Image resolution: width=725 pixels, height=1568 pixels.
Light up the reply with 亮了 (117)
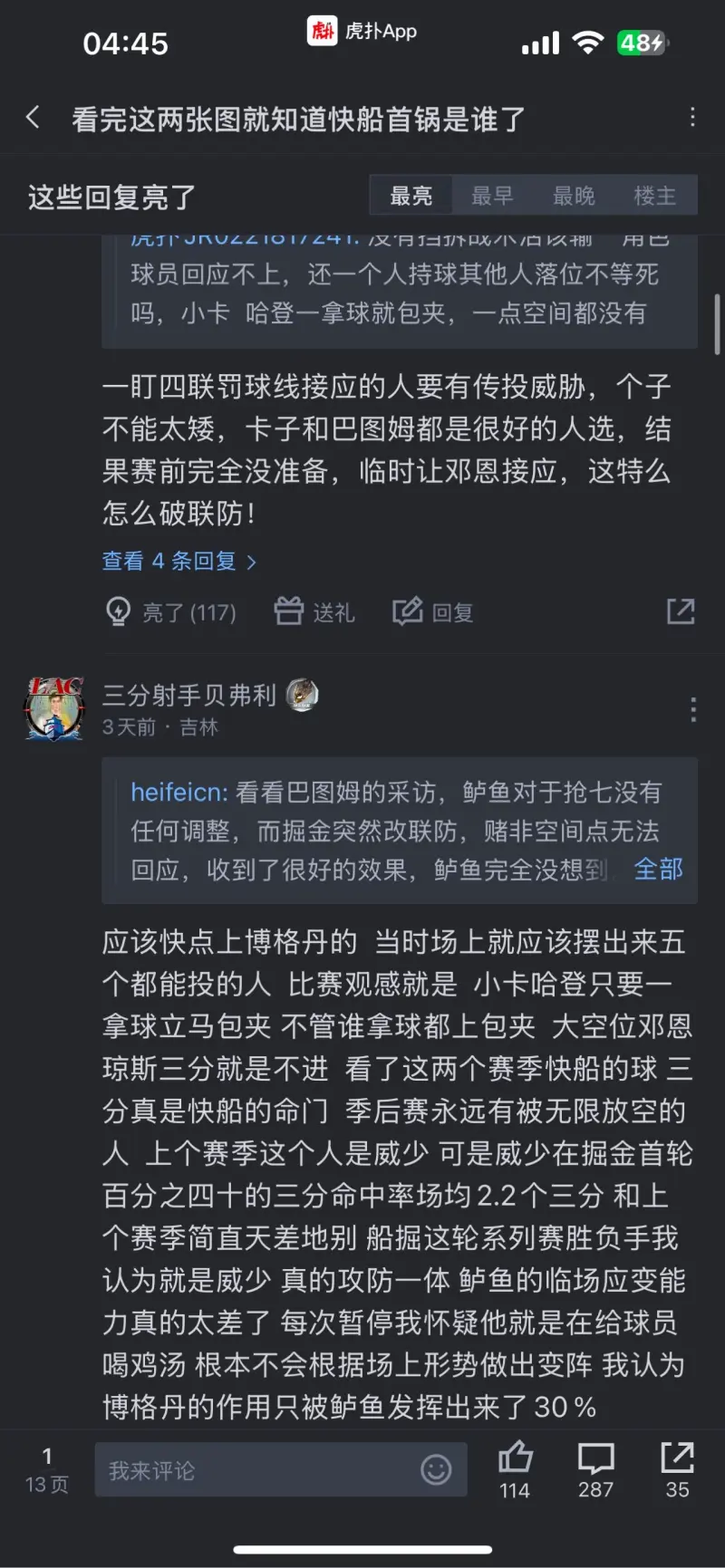(170, 613)
